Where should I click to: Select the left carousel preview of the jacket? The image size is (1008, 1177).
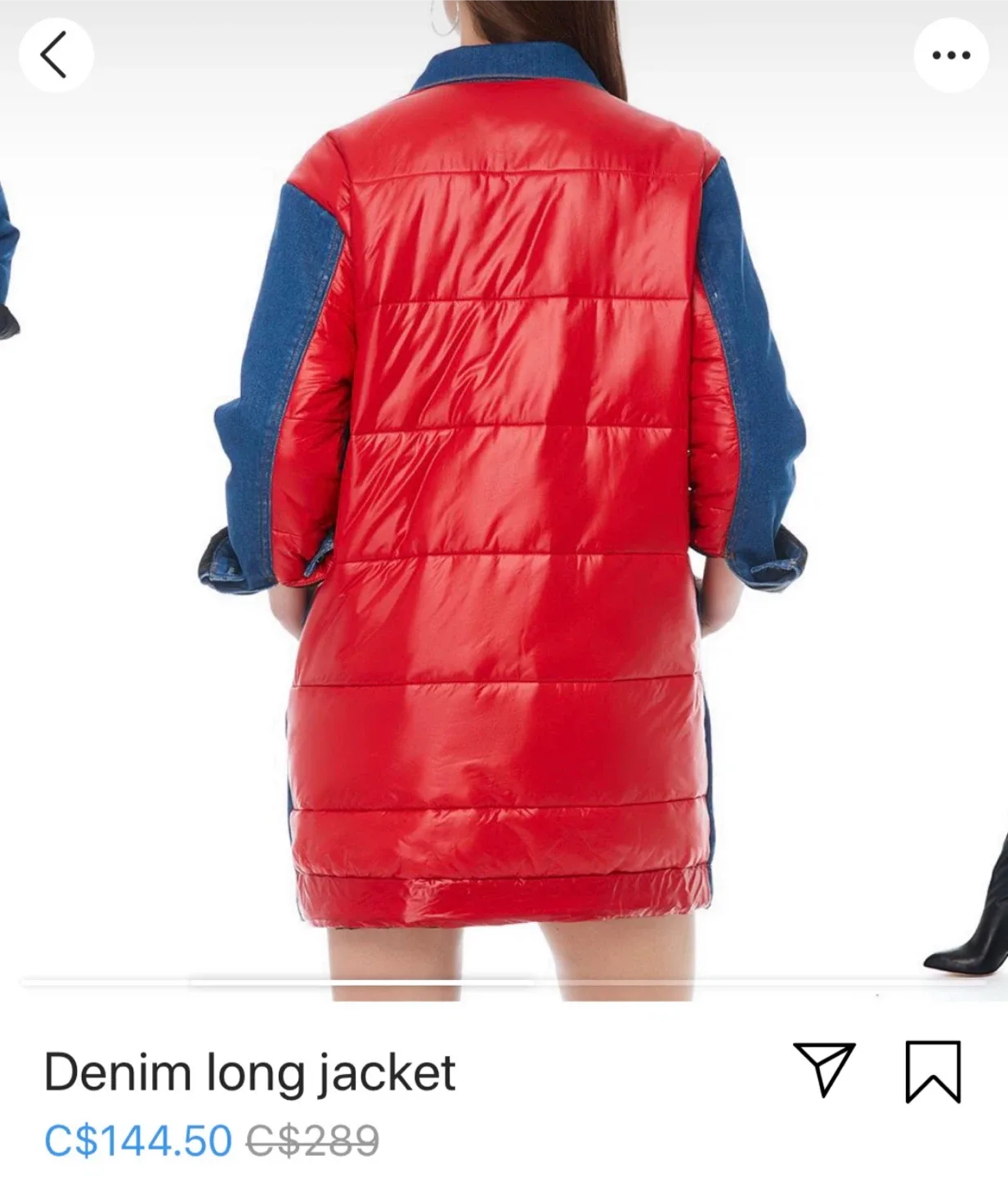(x=12, y=262)
